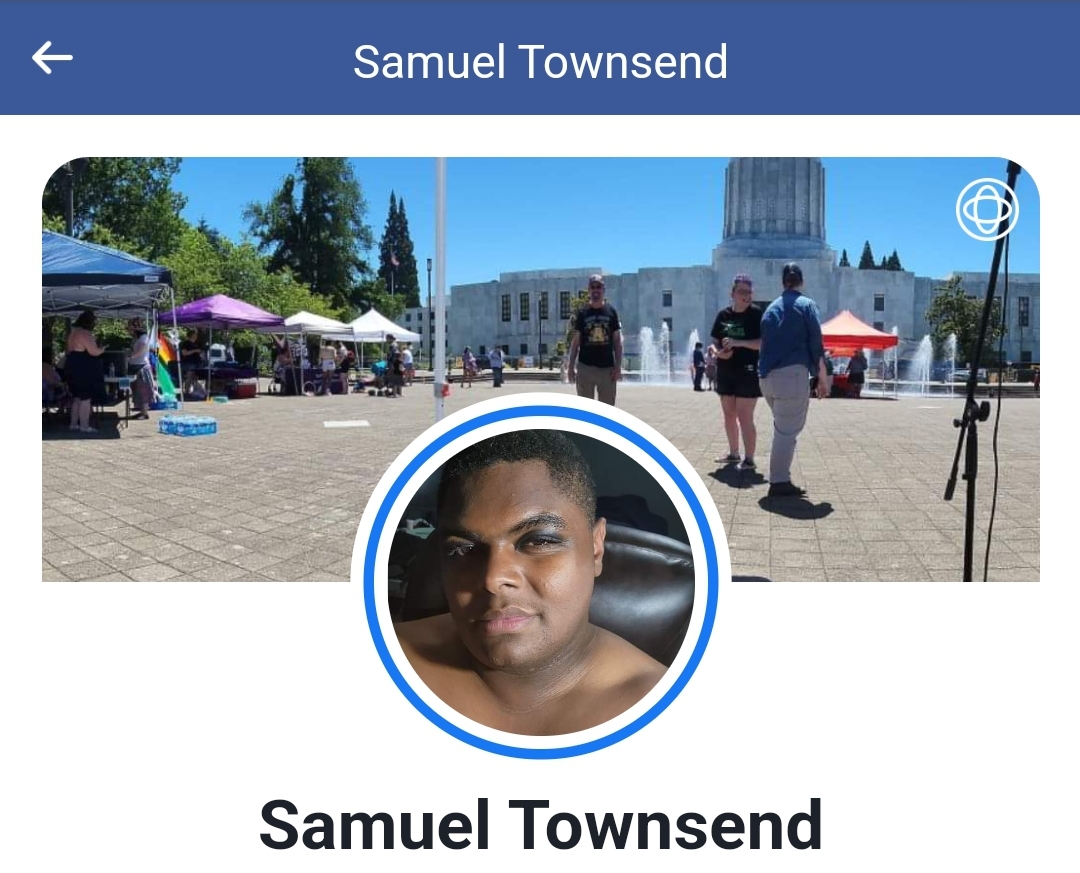Open Samuel Townsend's profile picture
The height and width of the screenshot is (873, 1080).
tap(541, 582)
